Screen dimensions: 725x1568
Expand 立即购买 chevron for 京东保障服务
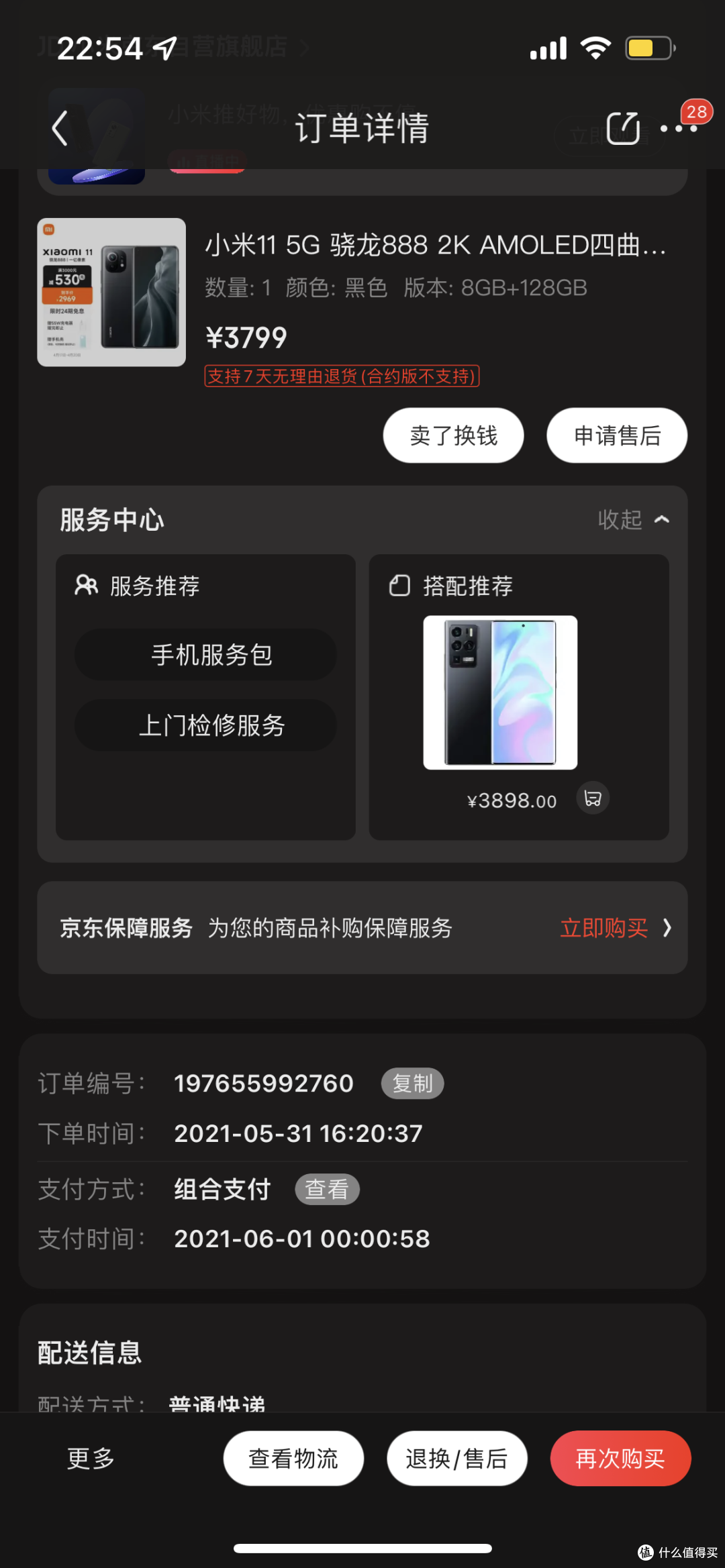pos(667,928)
